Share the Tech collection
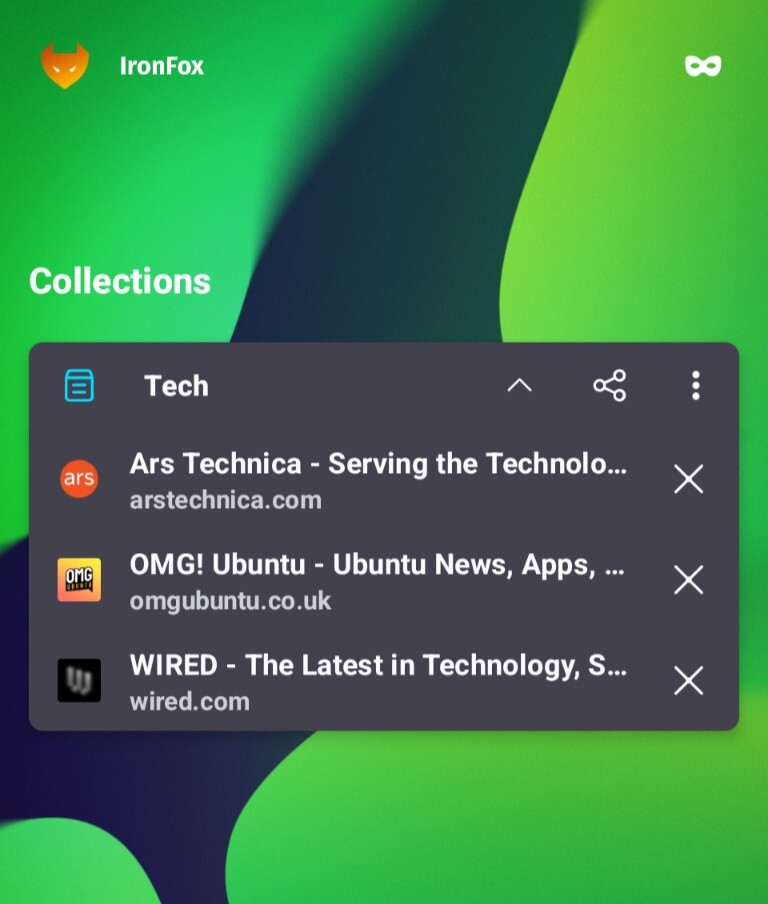The height and width of the screenshot is (904, 768). (x=609, y=386)
